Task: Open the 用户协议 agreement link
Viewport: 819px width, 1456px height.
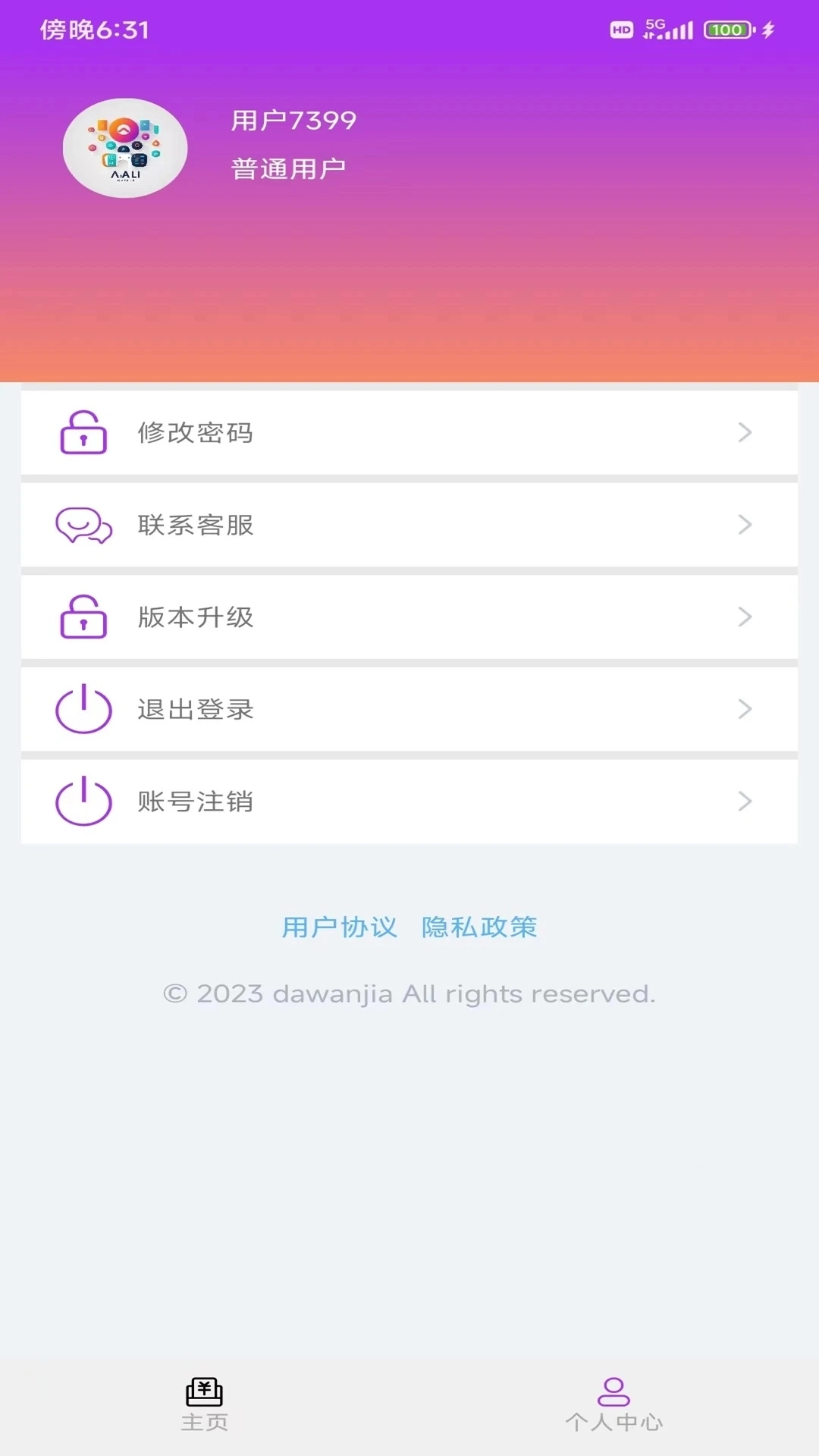Action: point(338,927)
